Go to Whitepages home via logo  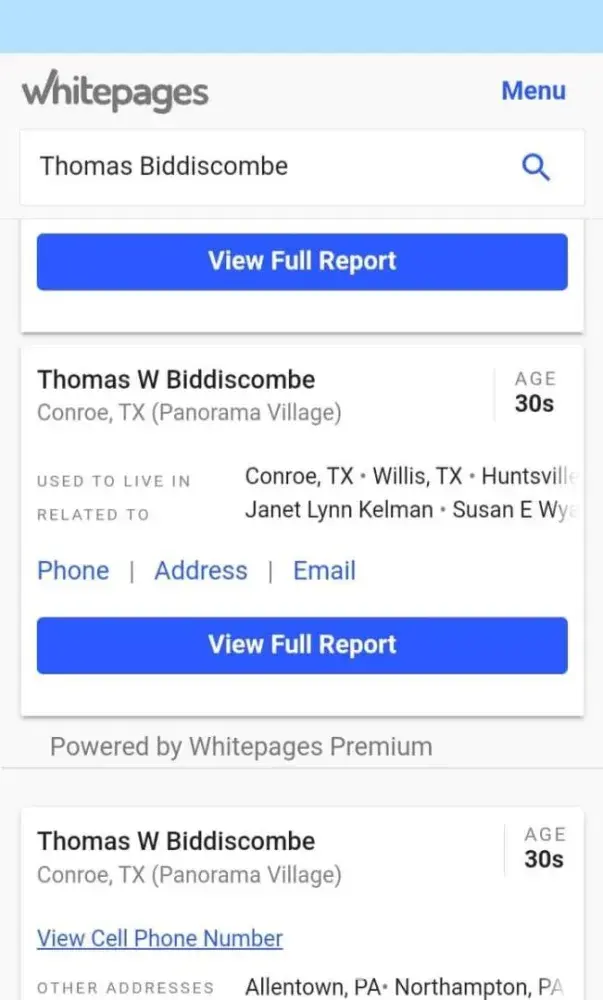(115, 92)
